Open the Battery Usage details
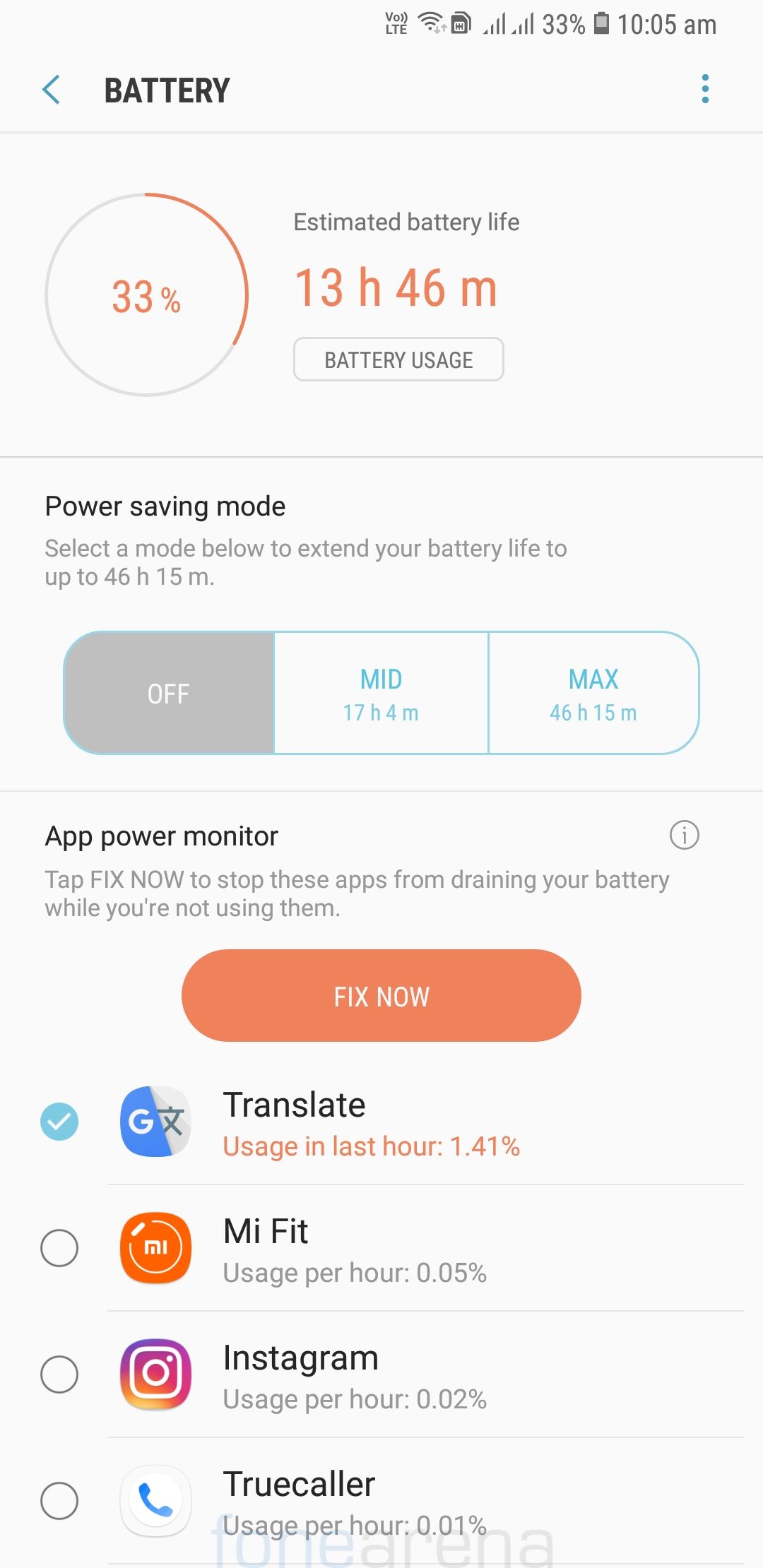The height and width of the screenshot is (1568, 763). click(398, 360)
